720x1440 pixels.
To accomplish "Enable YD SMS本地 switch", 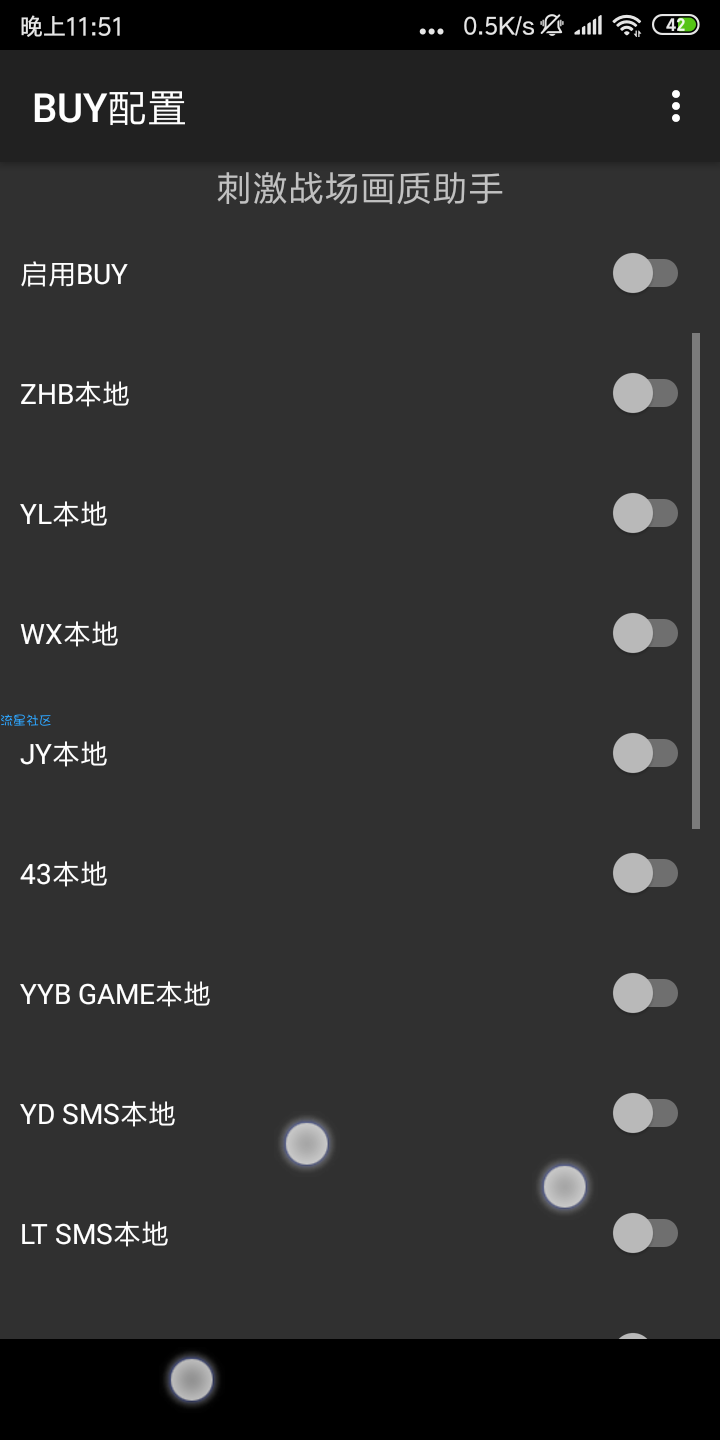I will click(645, 1113).
